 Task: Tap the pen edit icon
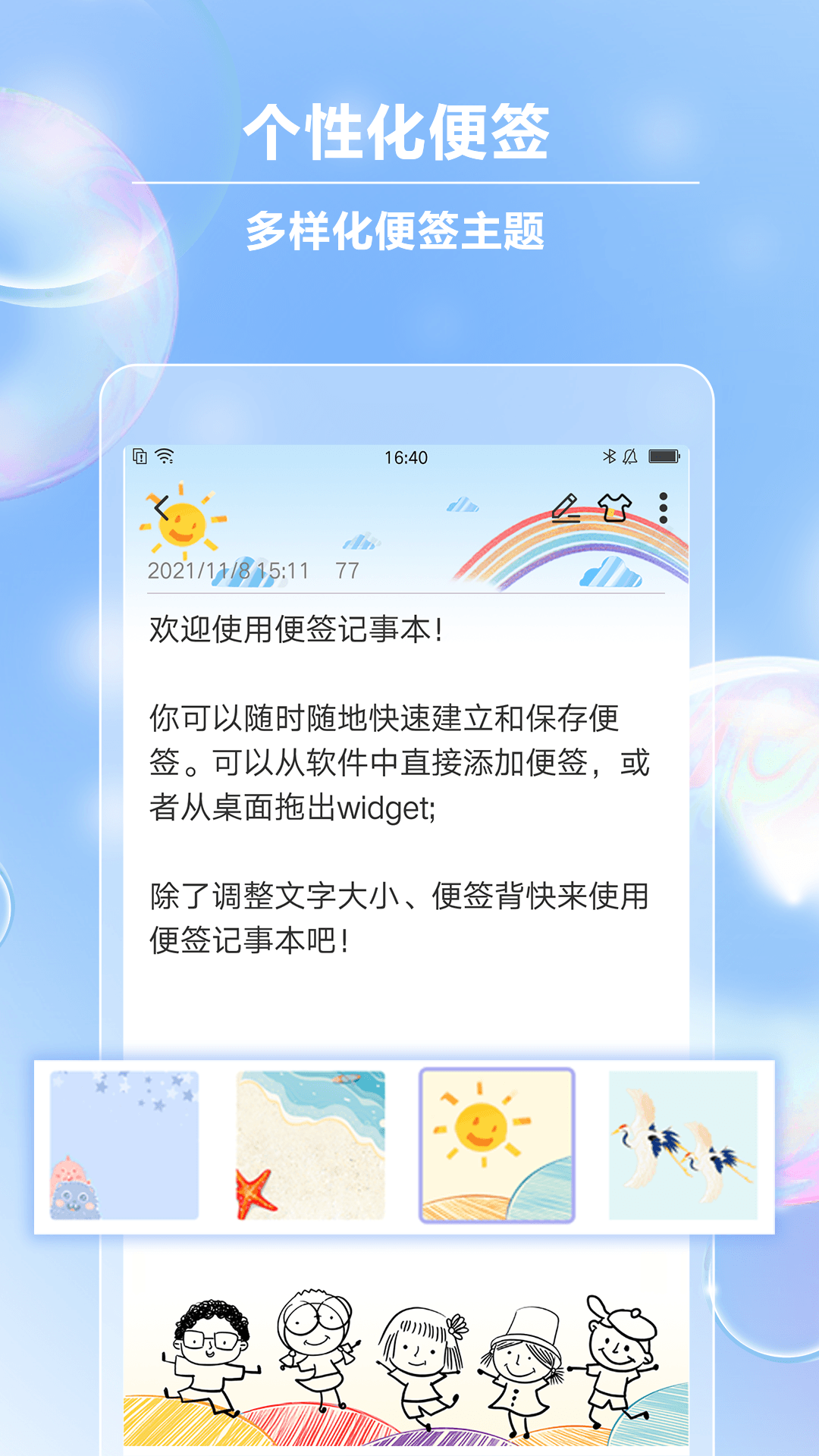point(566,508)
